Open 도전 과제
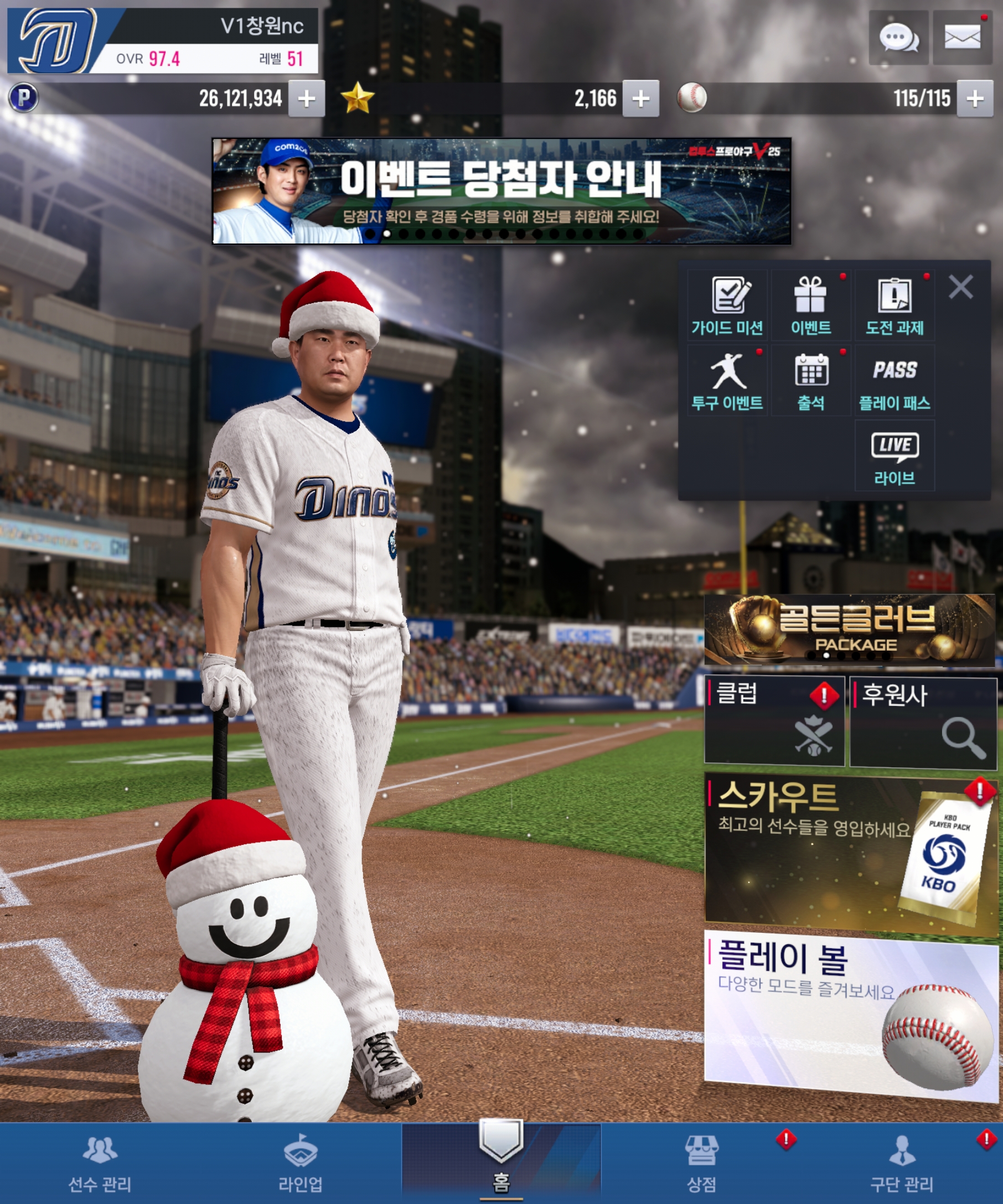The height and width of the screenshot is (1204, 1003). pyautogui.click(x=894, y=305)
